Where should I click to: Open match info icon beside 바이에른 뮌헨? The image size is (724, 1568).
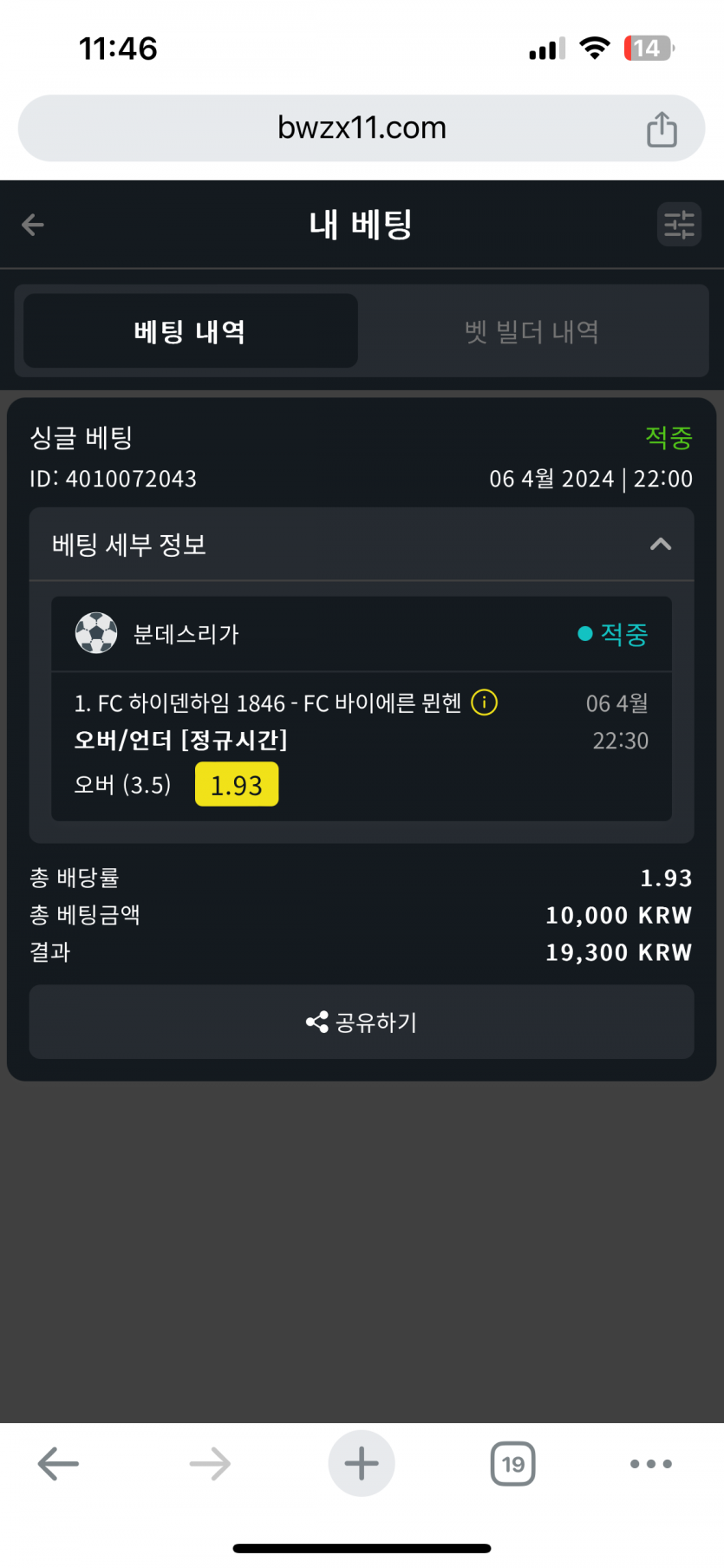pyautogui.click(x=484, y=702)
